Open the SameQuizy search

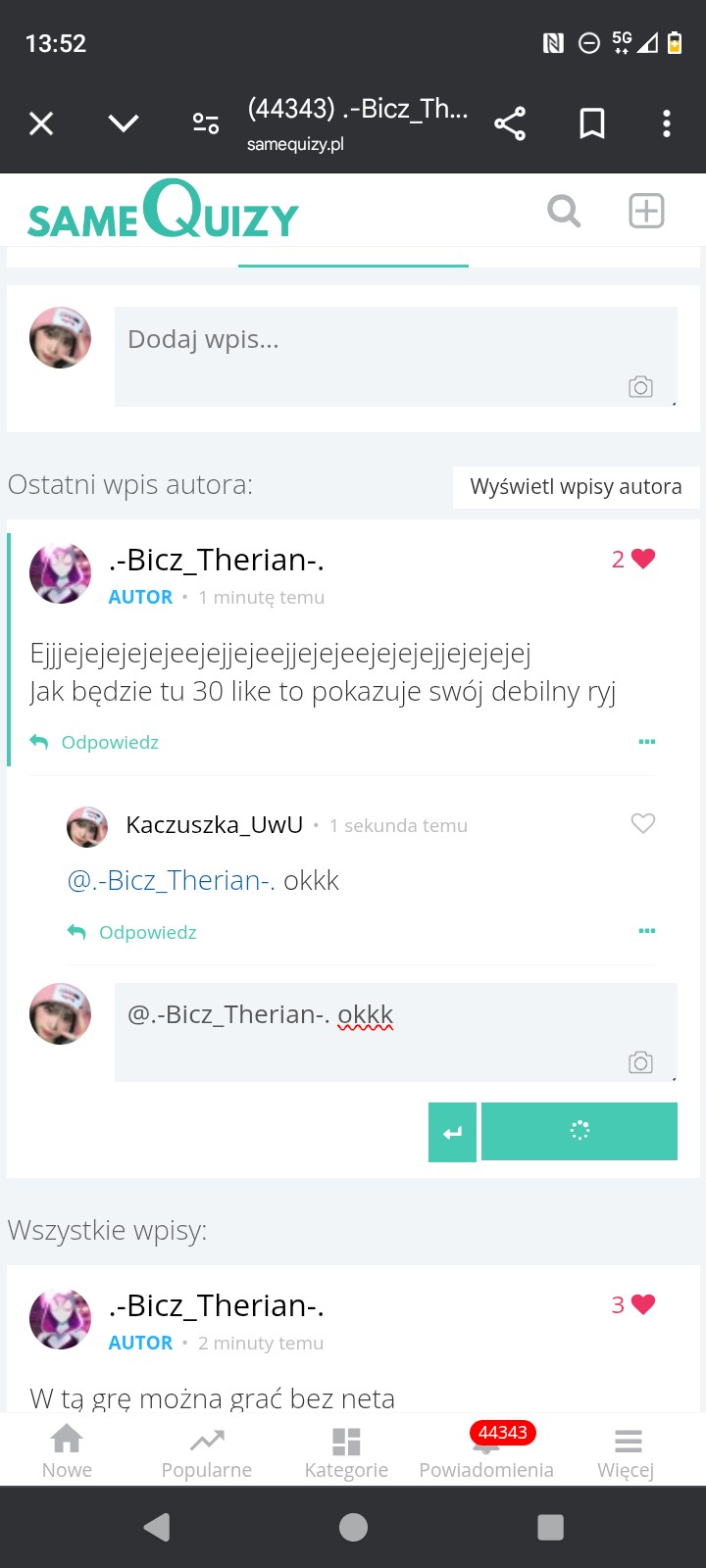564,211
